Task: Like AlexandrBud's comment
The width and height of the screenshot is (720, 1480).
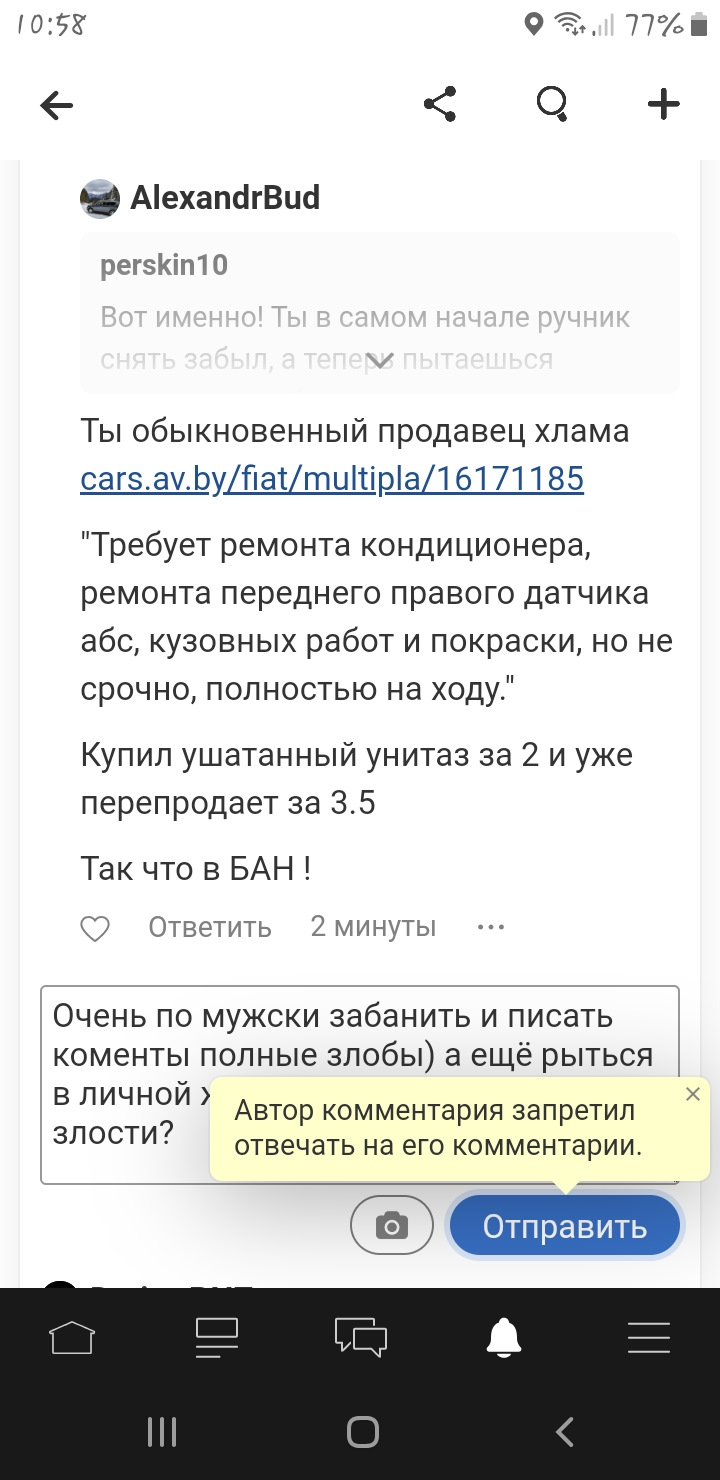Action: pyautogui.click(x=95, y=928)
